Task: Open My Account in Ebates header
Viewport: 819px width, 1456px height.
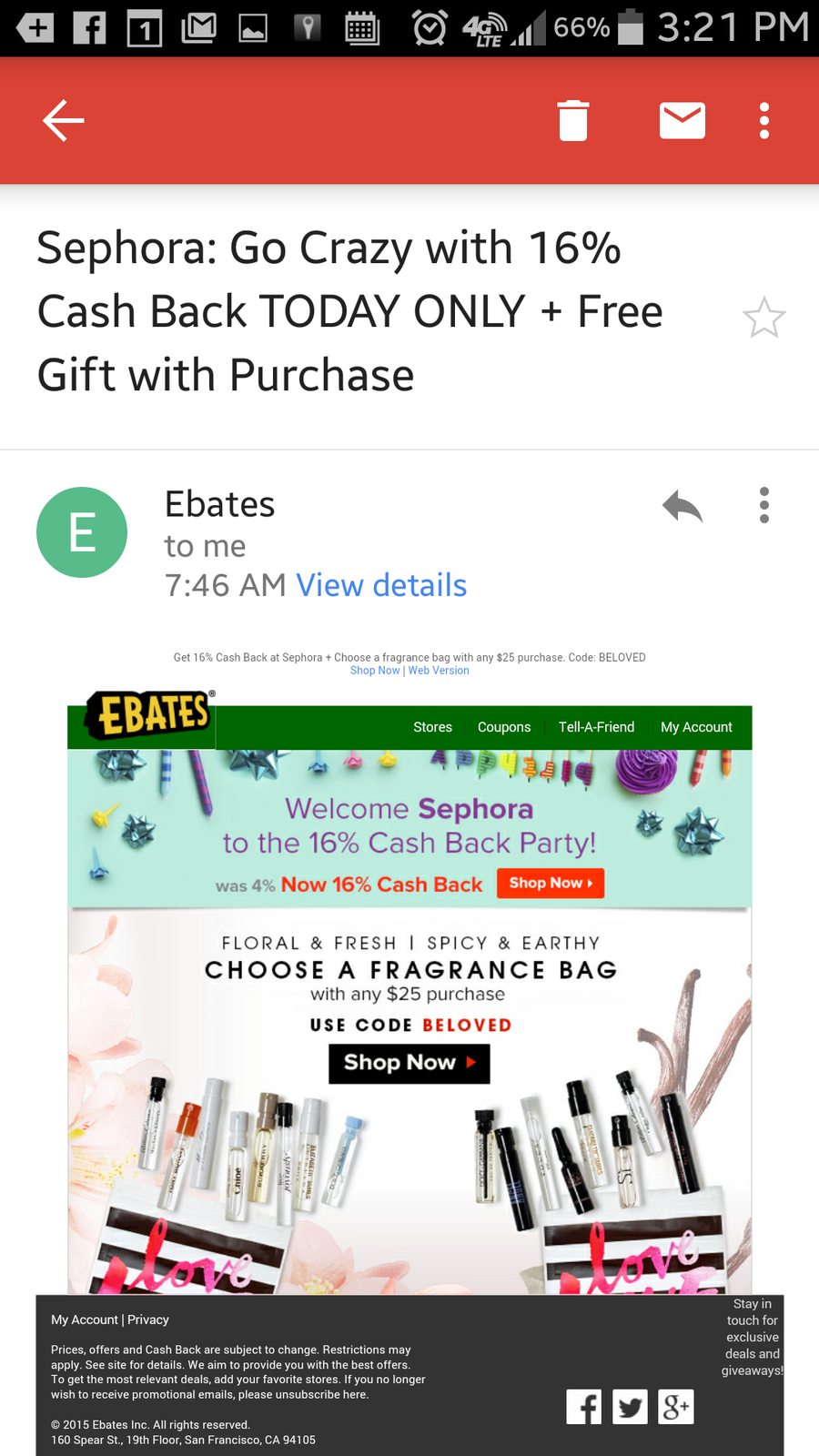Action: tap(696, 727)
